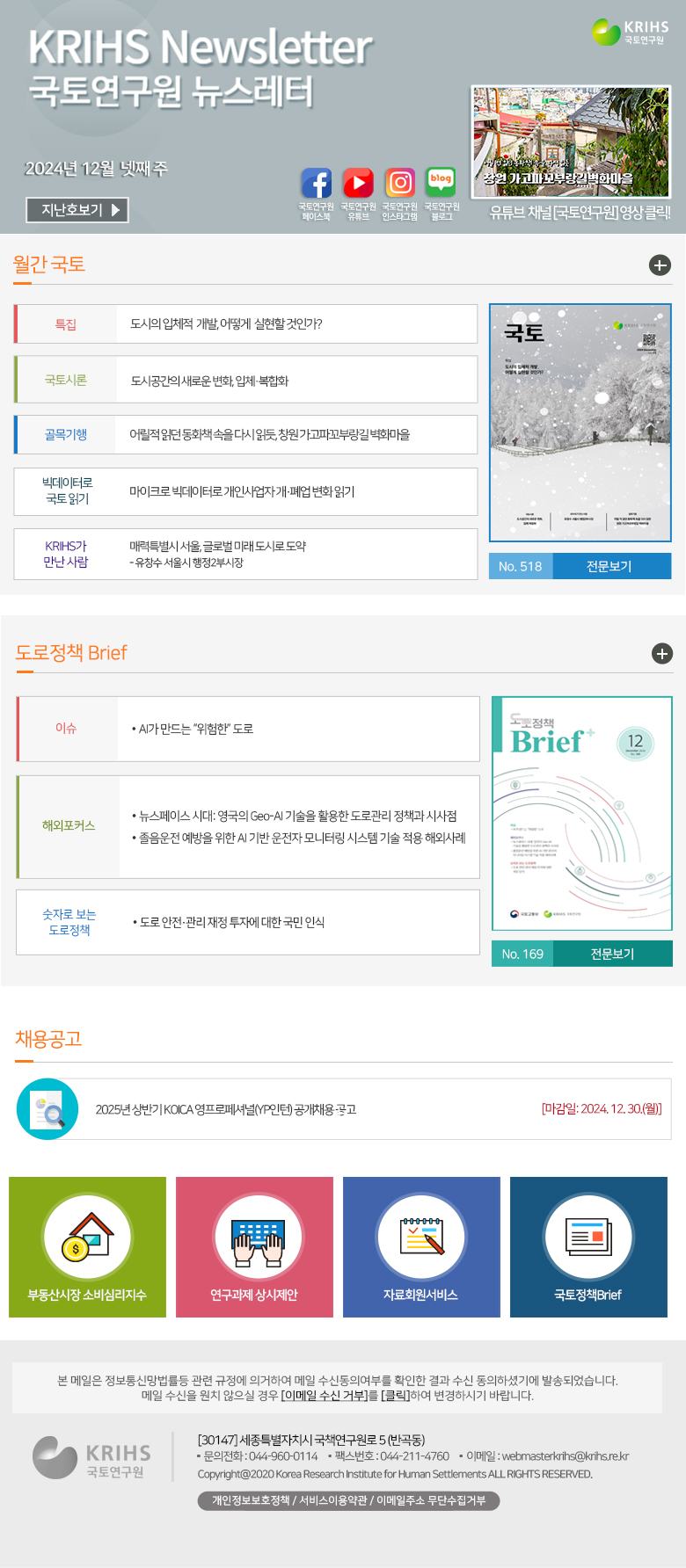
Task: View full text of 국토 No. 518
Action: 609,566
